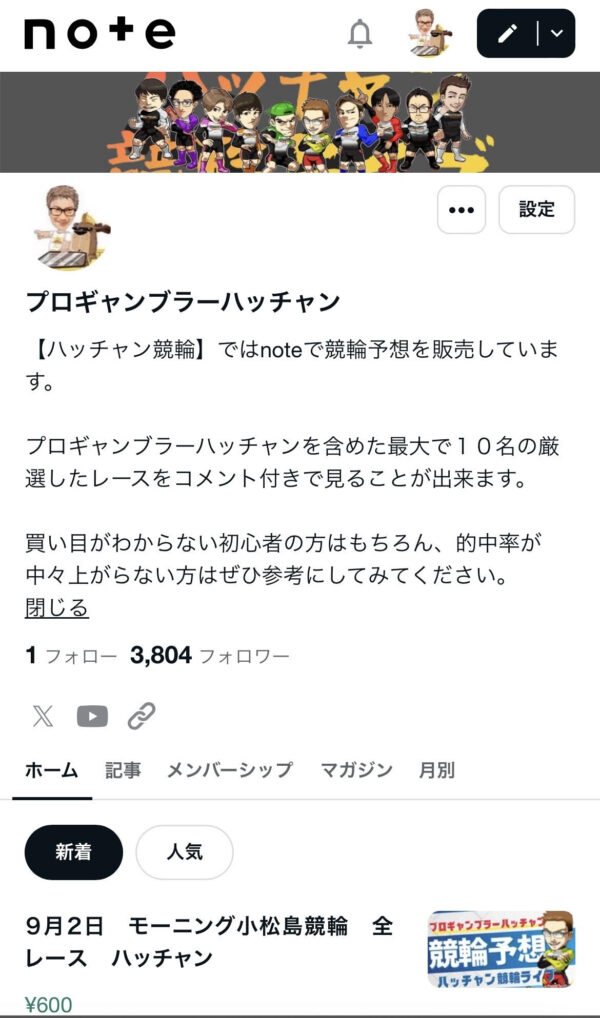Switch to the 記事 tab

point(123,770)
